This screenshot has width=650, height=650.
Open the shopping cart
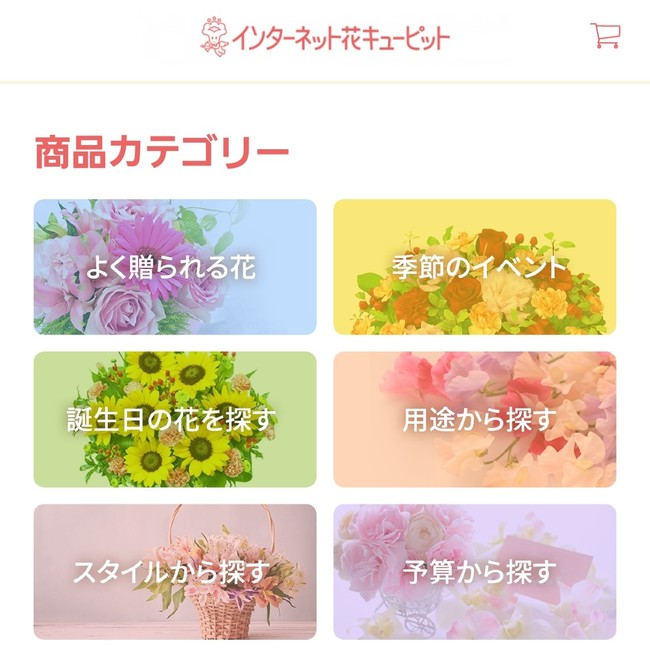click(605, 36)
